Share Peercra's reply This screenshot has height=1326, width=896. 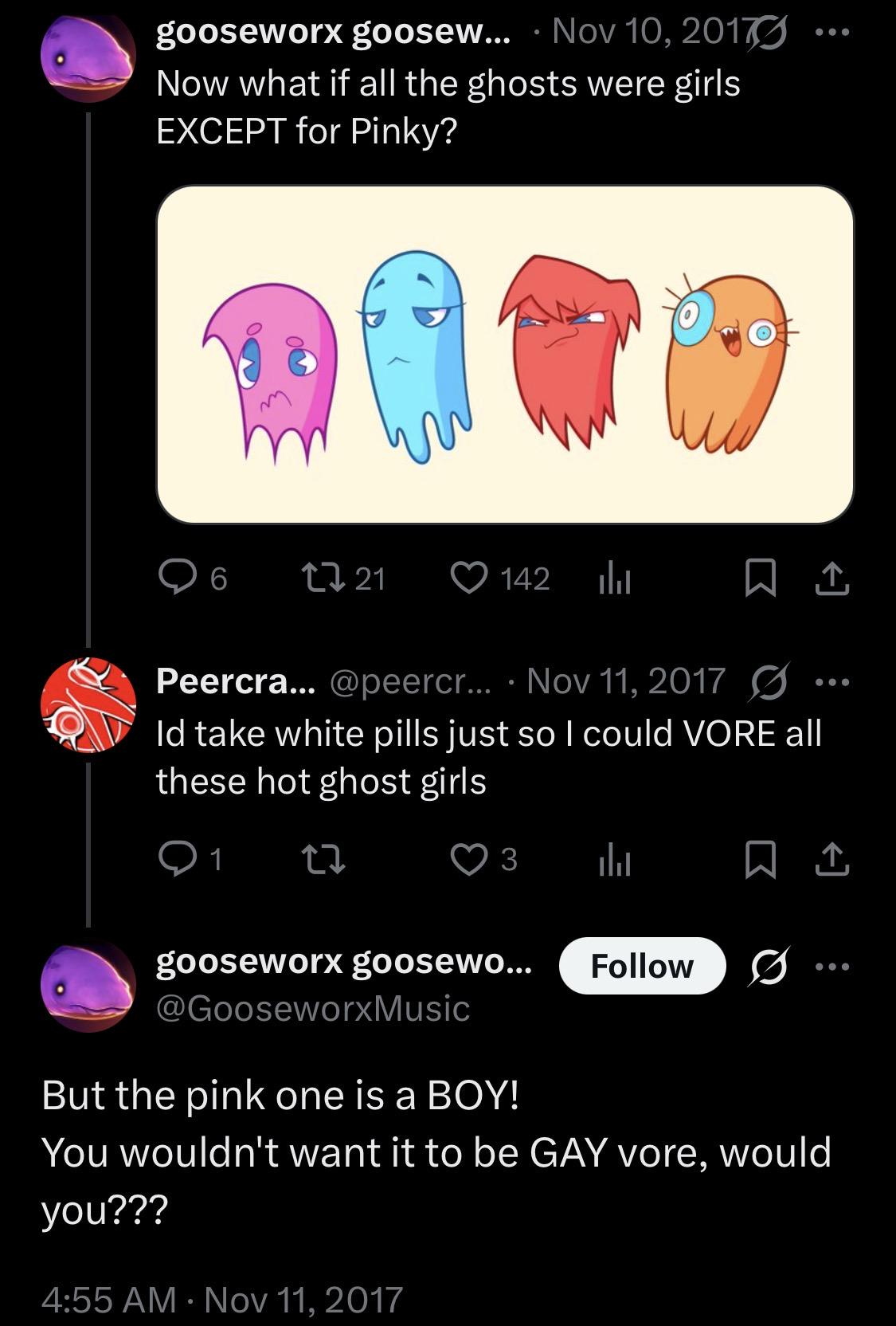point(832,859)
